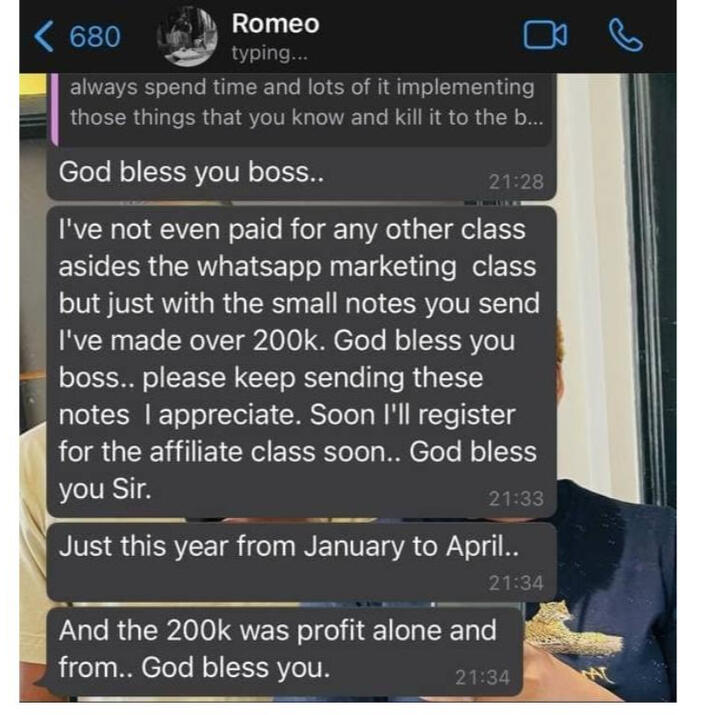
Task: Start a voice call with Romeo
Action: pos(625,36)
